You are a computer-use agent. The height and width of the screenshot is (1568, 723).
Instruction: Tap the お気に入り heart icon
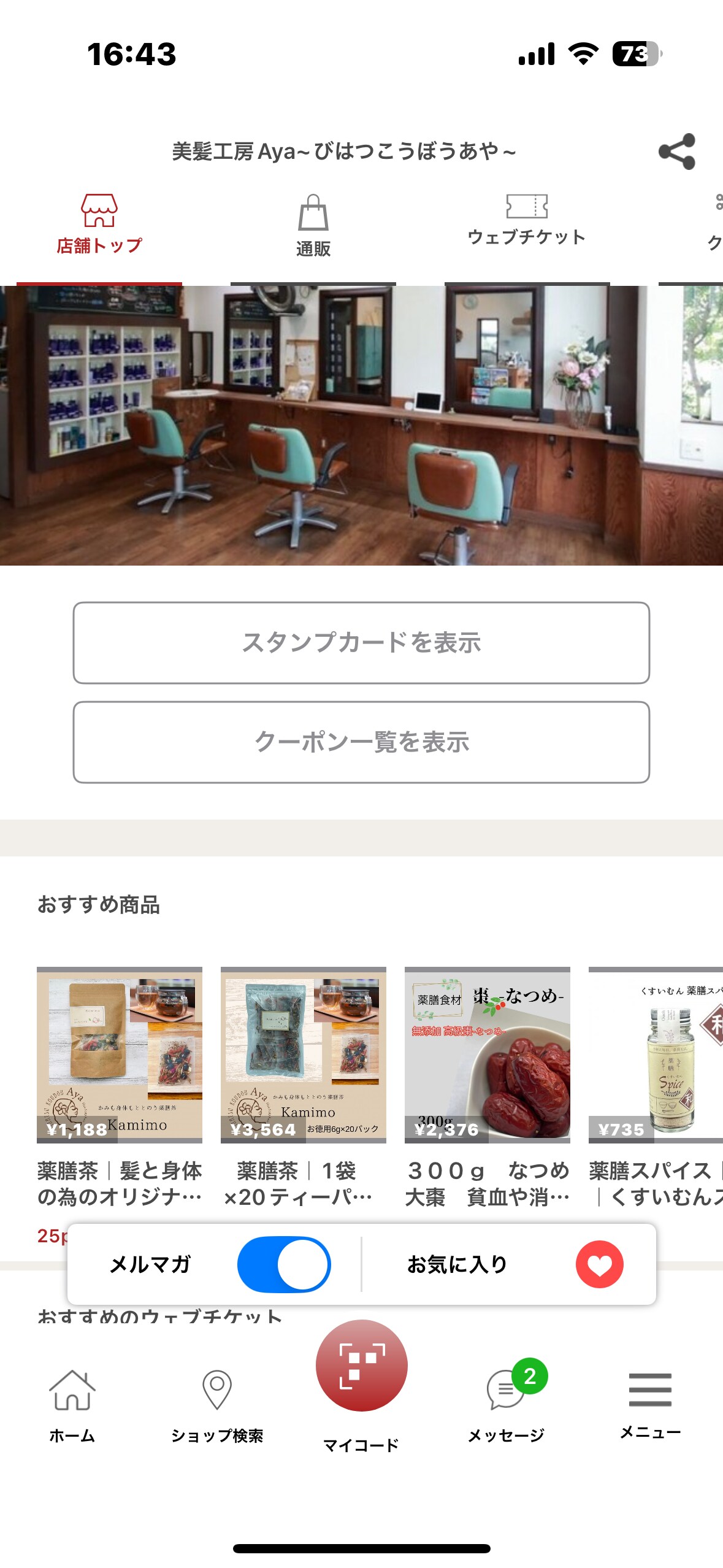(x=599, y=1264)
